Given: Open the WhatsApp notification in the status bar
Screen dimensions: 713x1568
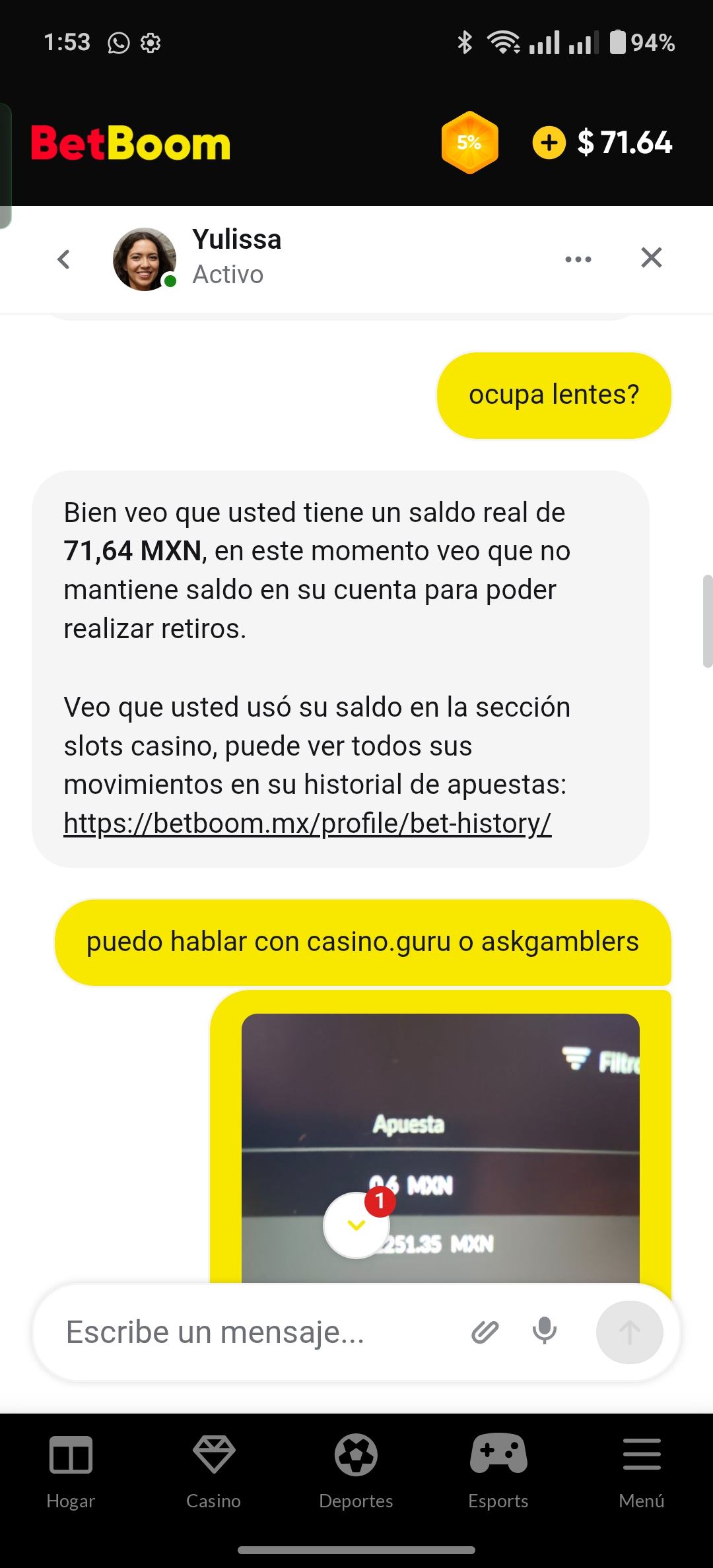Looking at the screenshot, I should click(x=118, y=43).
